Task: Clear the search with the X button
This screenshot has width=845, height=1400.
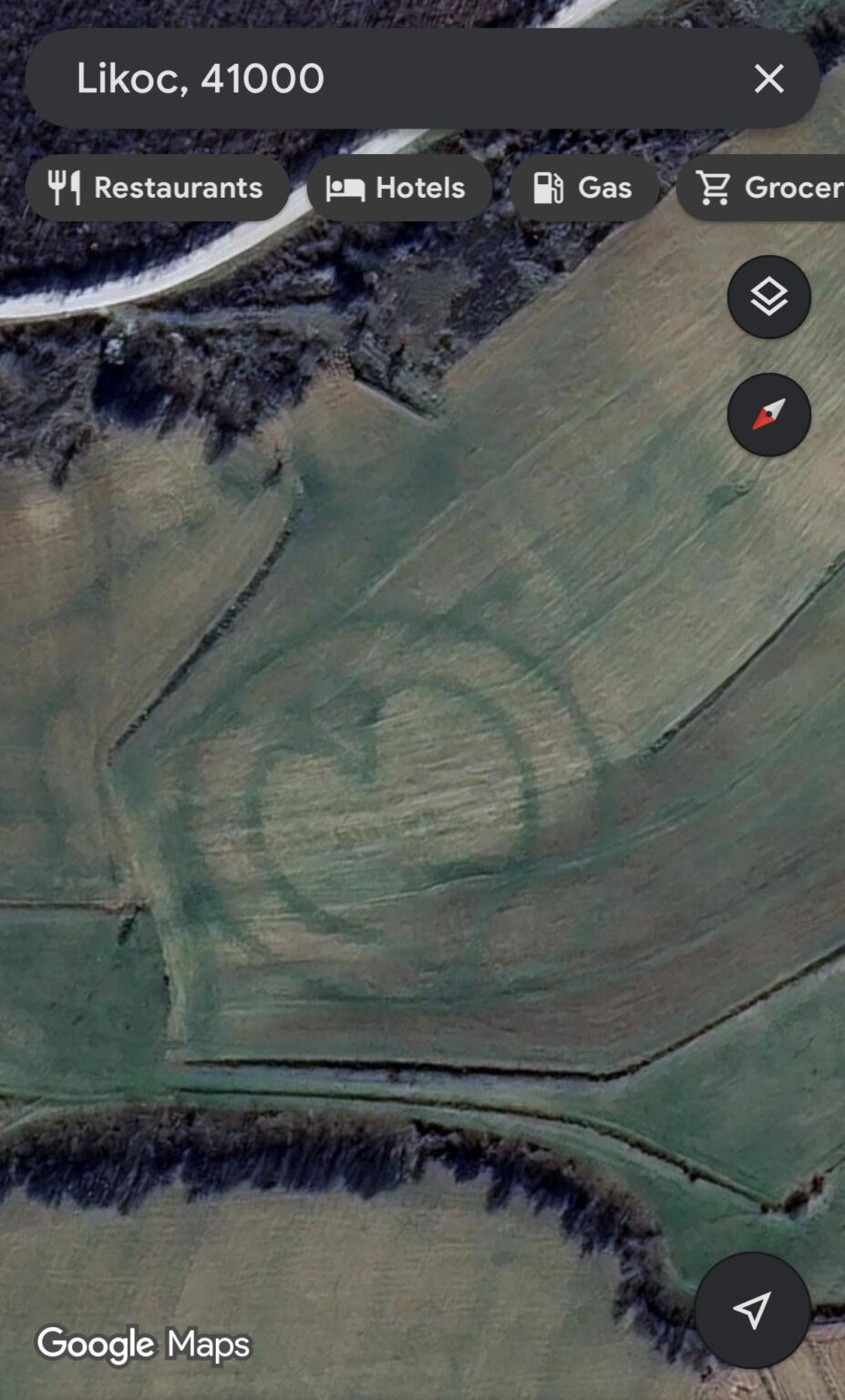Action: tap(768, 78)
